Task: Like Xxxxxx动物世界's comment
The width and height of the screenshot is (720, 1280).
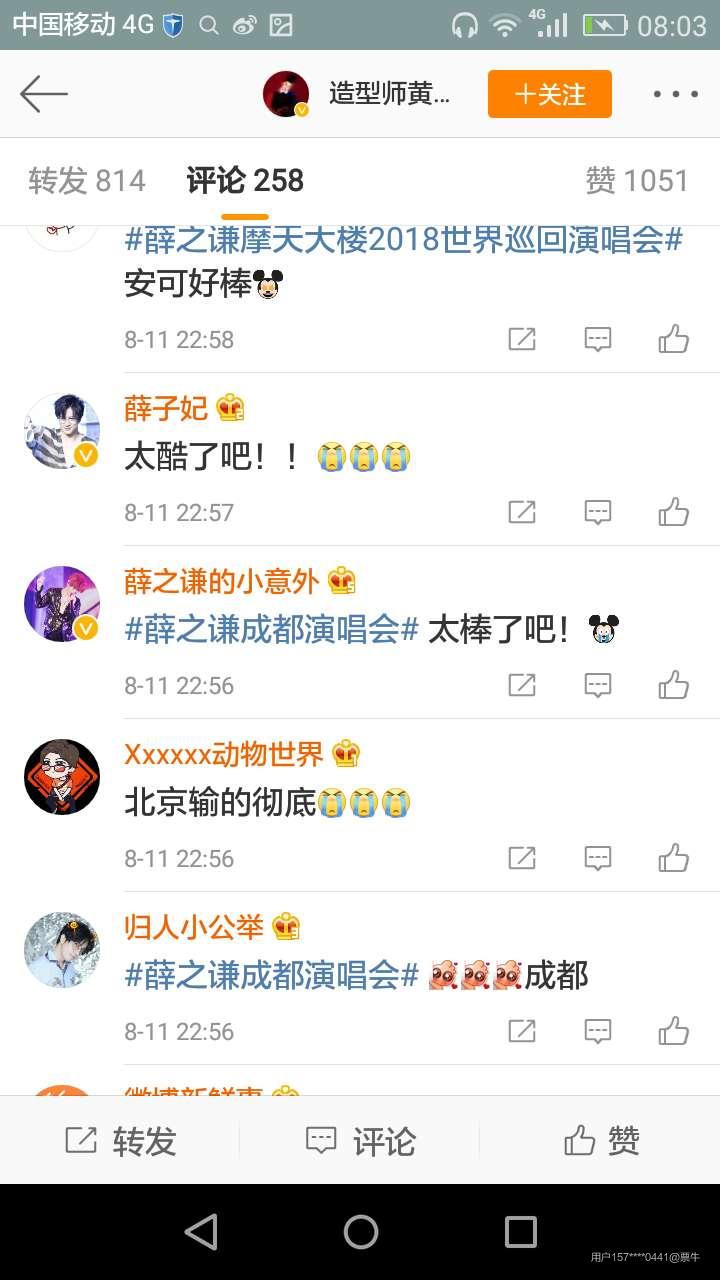Action: click(x=674, y=859)
